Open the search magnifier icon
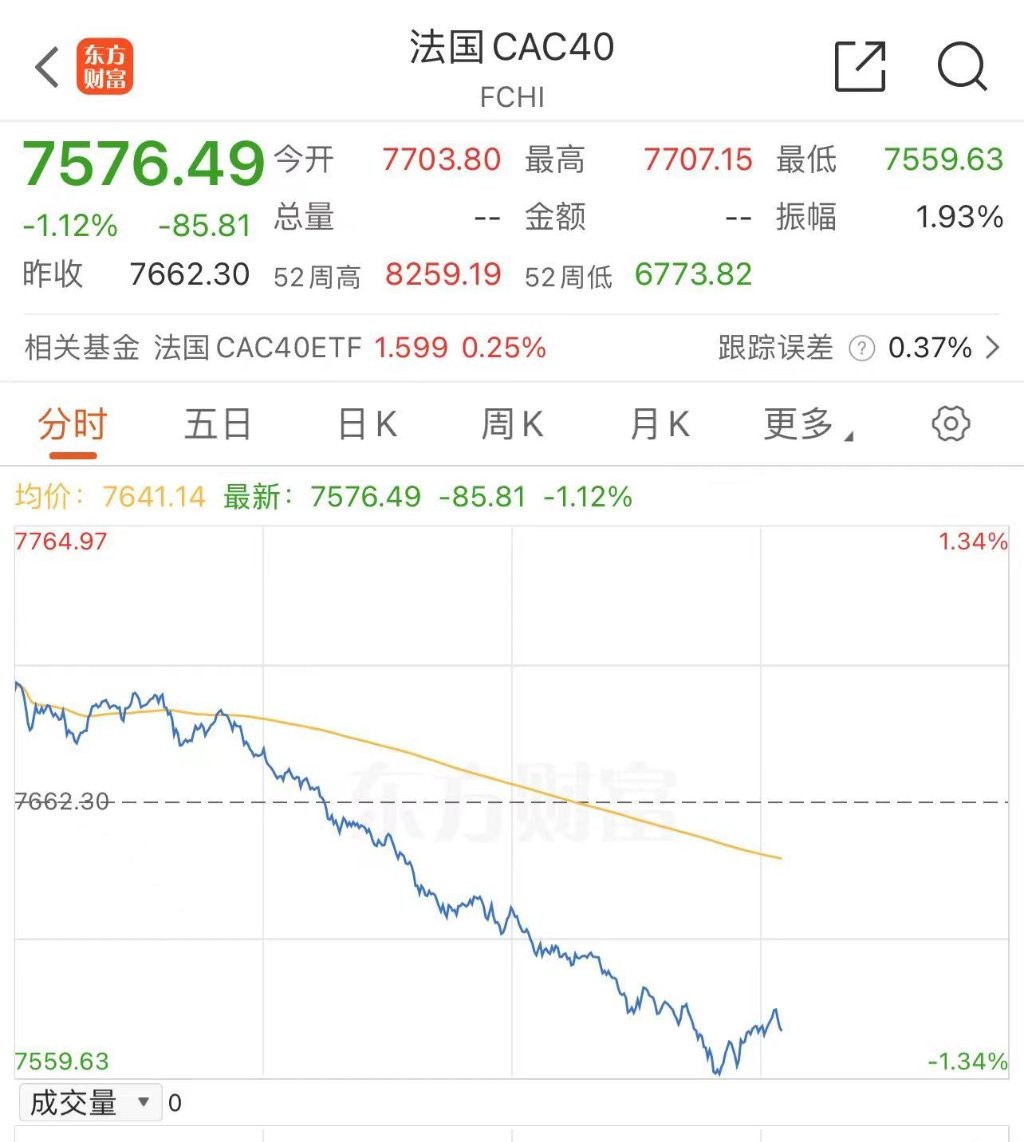The height and width of the screenshot is (1142, 1024). point(961,67)
